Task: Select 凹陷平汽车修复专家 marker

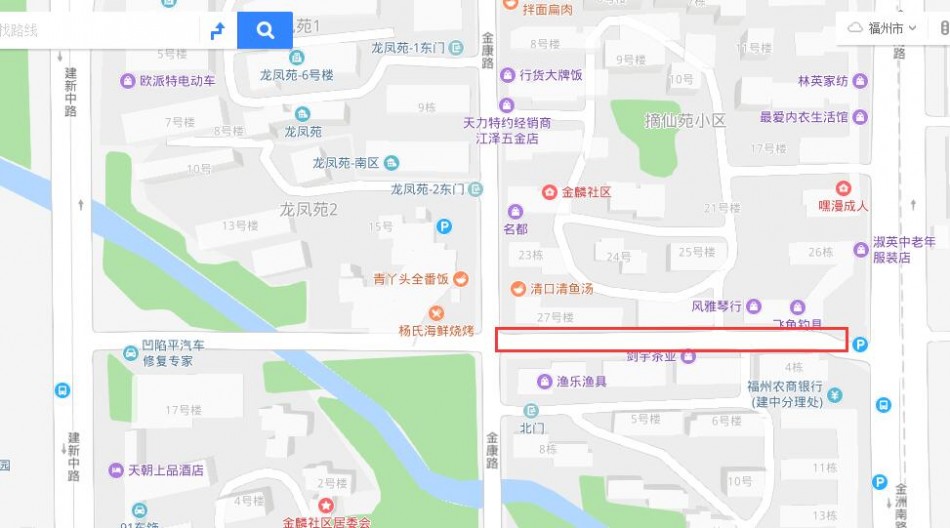Action: 130,352
